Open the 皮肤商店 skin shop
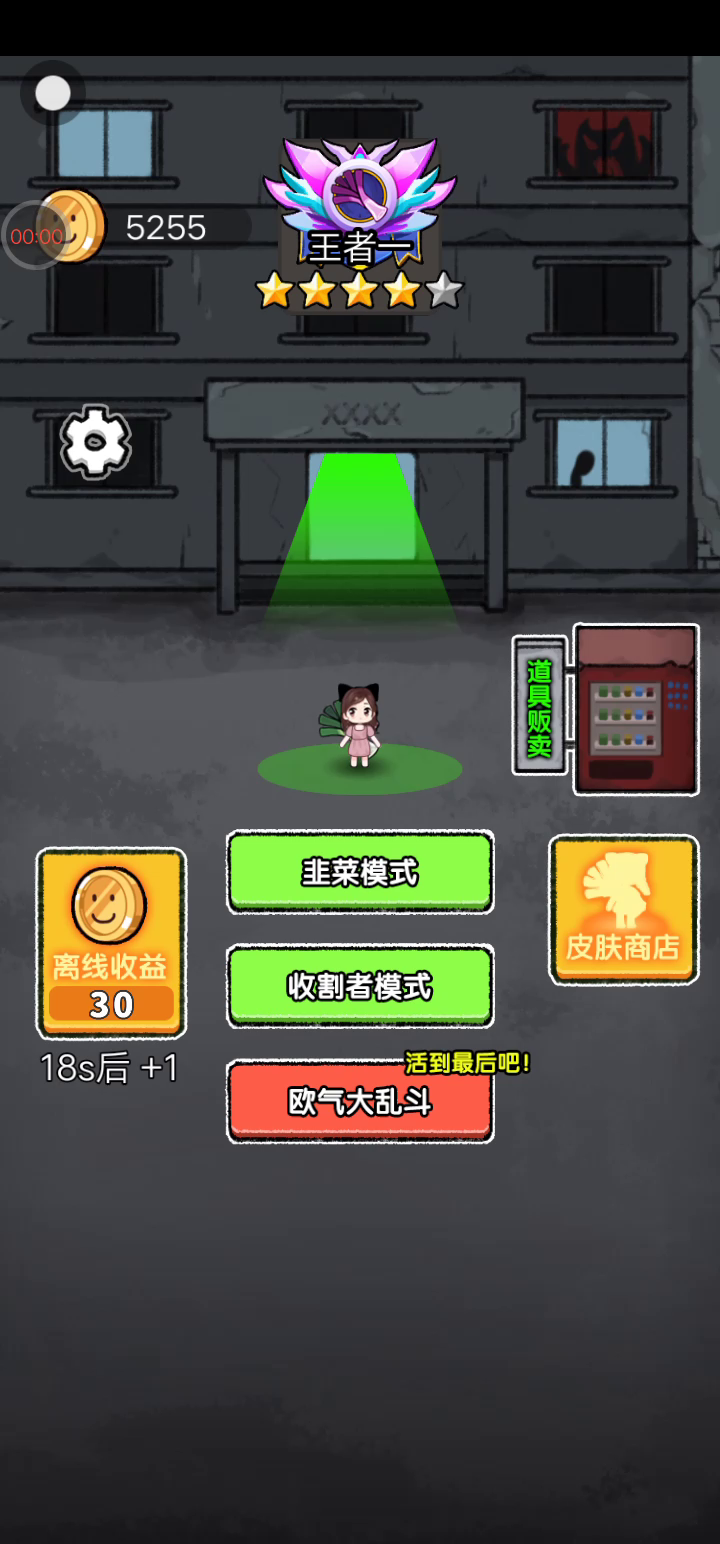Viewport: 720px width, 1544px height. [623, 910]
